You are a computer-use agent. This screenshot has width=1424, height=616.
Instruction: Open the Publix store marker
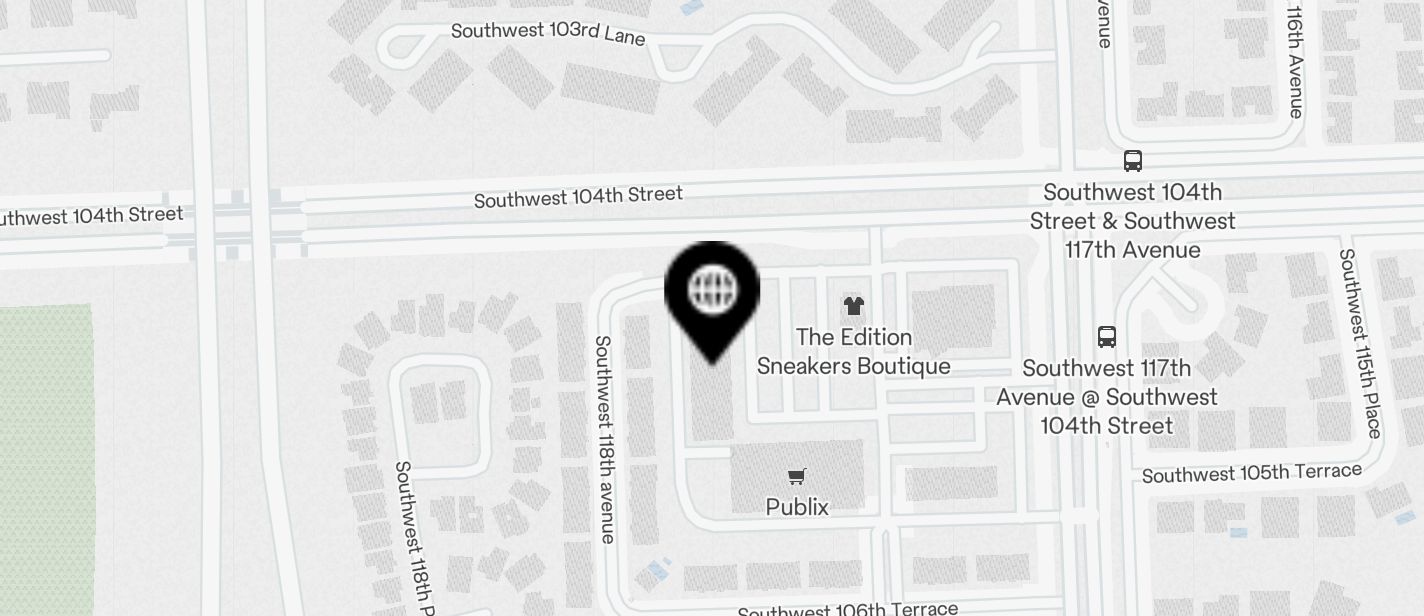pos(796,477)
